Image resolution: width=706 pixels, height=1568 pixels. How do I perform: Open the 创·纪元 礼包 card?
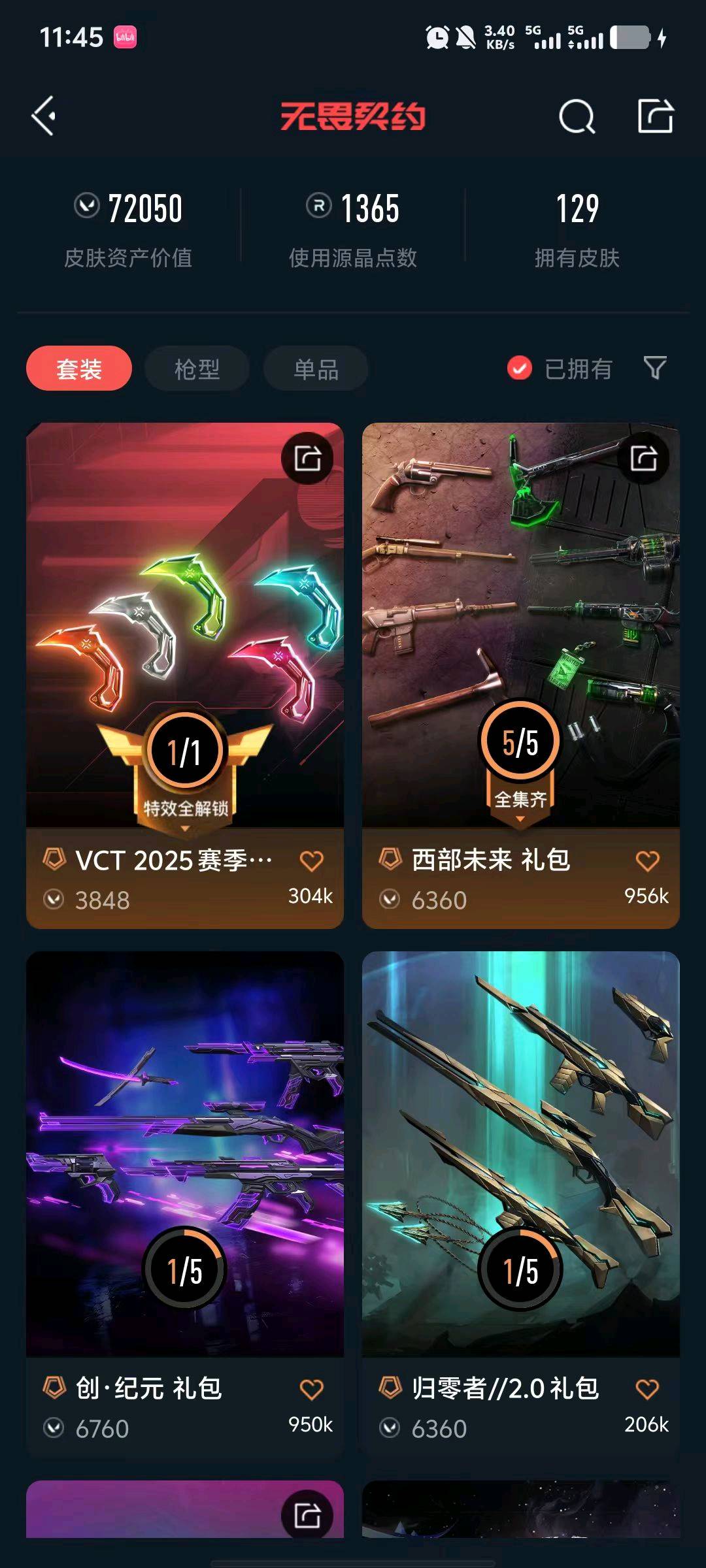[x=185, y=1203]
